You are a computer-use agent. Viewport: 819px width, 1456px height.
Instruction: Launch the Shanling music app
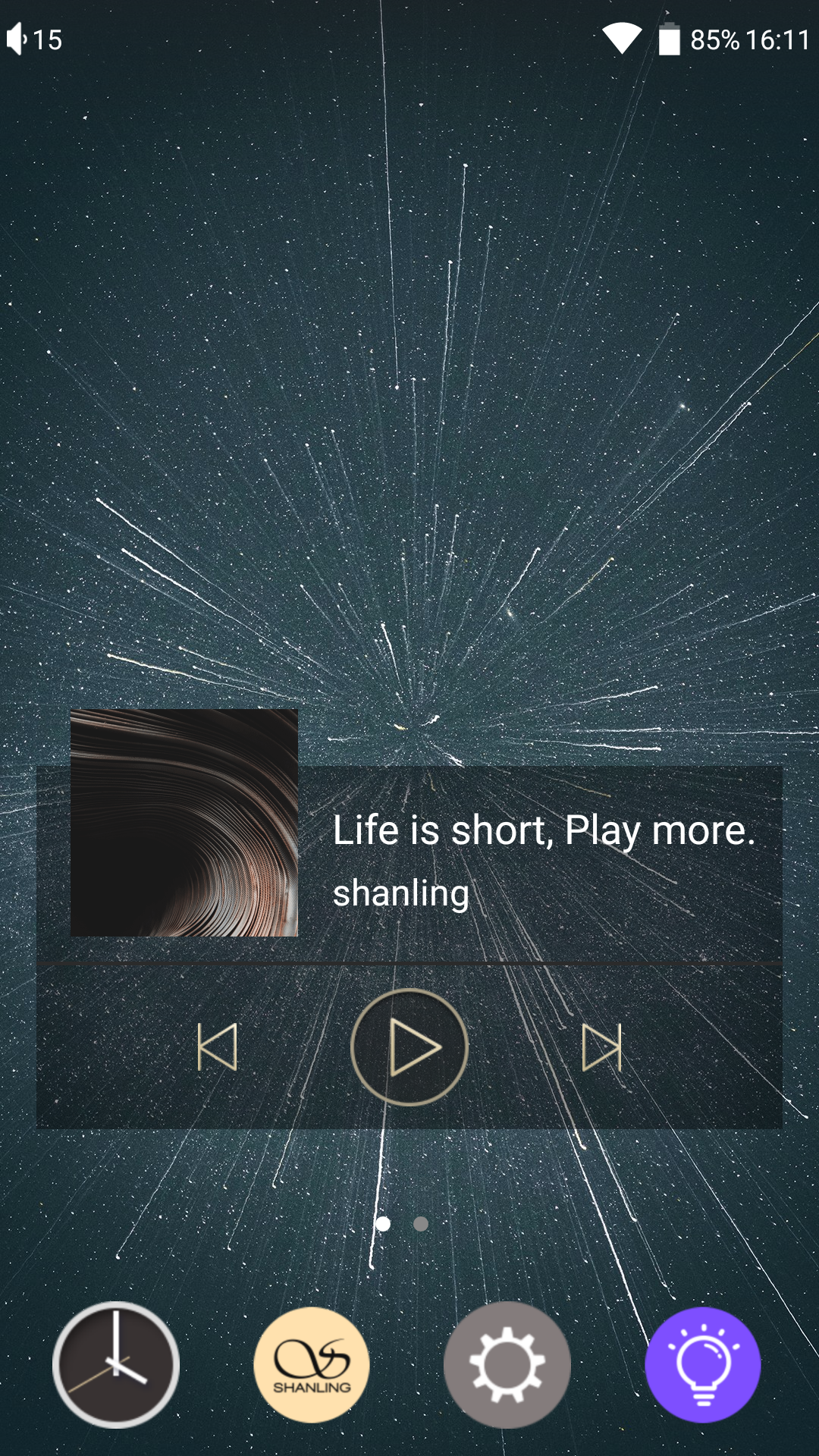click(x=312, y=1365)
